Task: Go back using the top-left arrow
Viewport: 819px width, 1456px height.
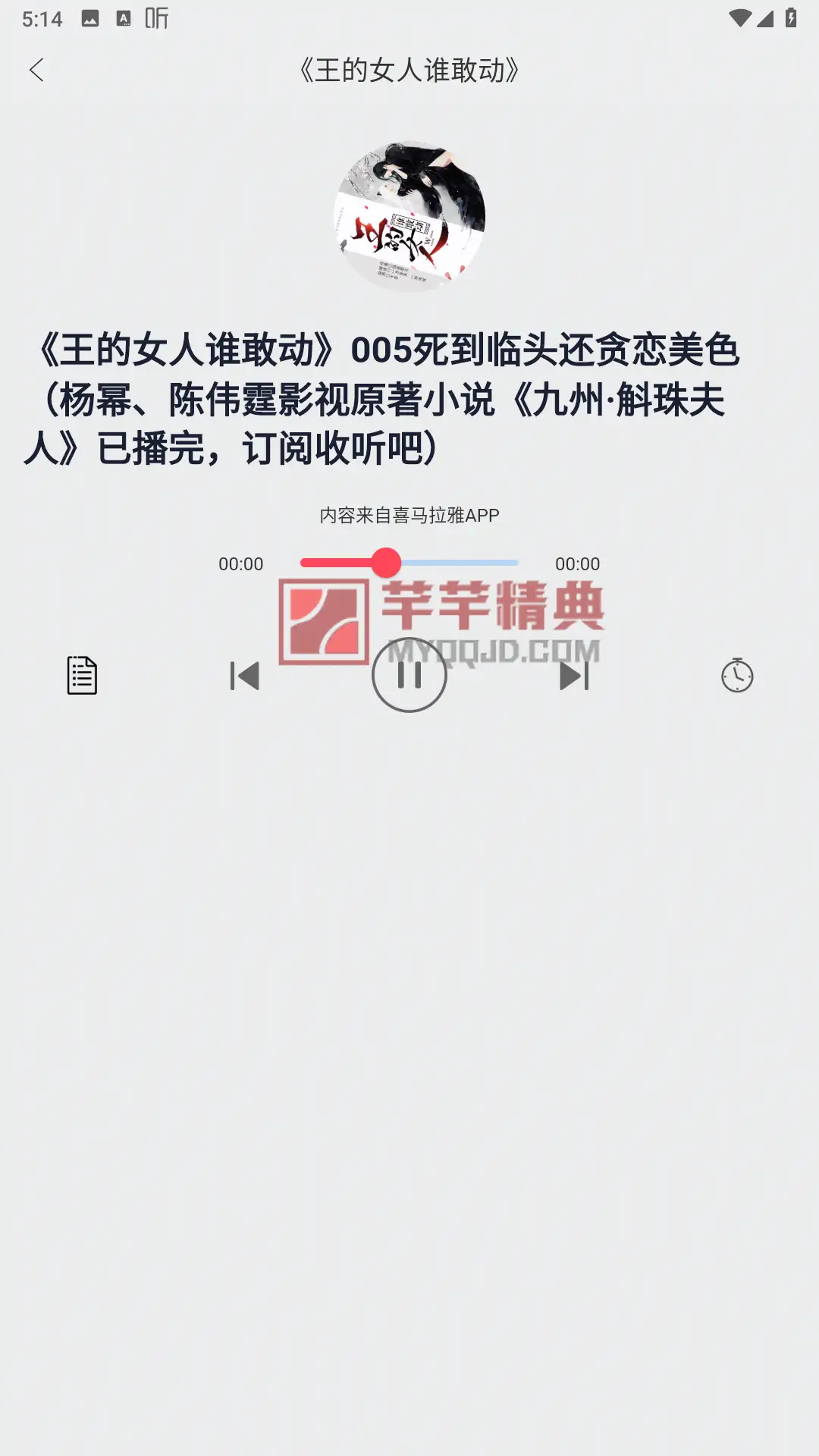Action: 36,71
